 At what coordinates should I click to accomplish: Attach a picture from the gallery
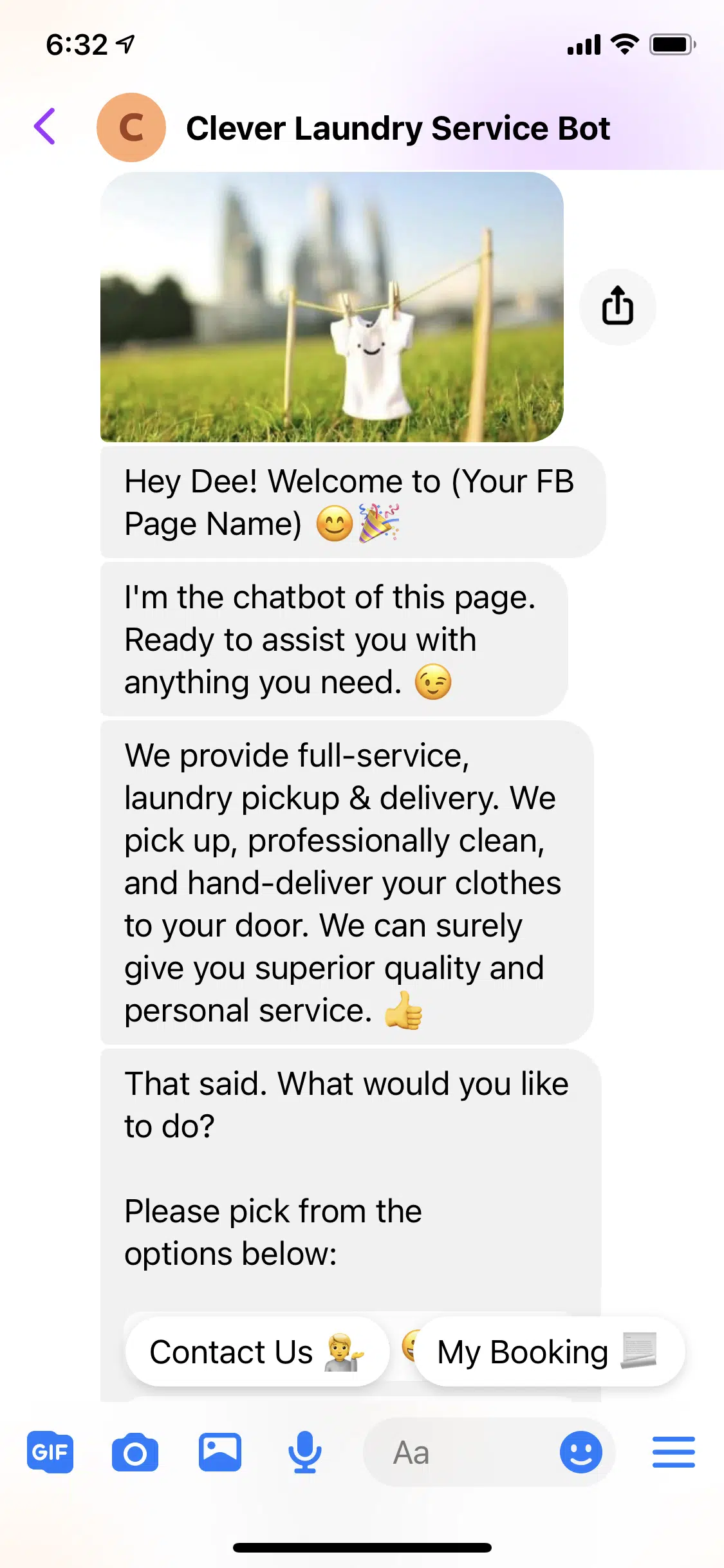click(220, 1452)
